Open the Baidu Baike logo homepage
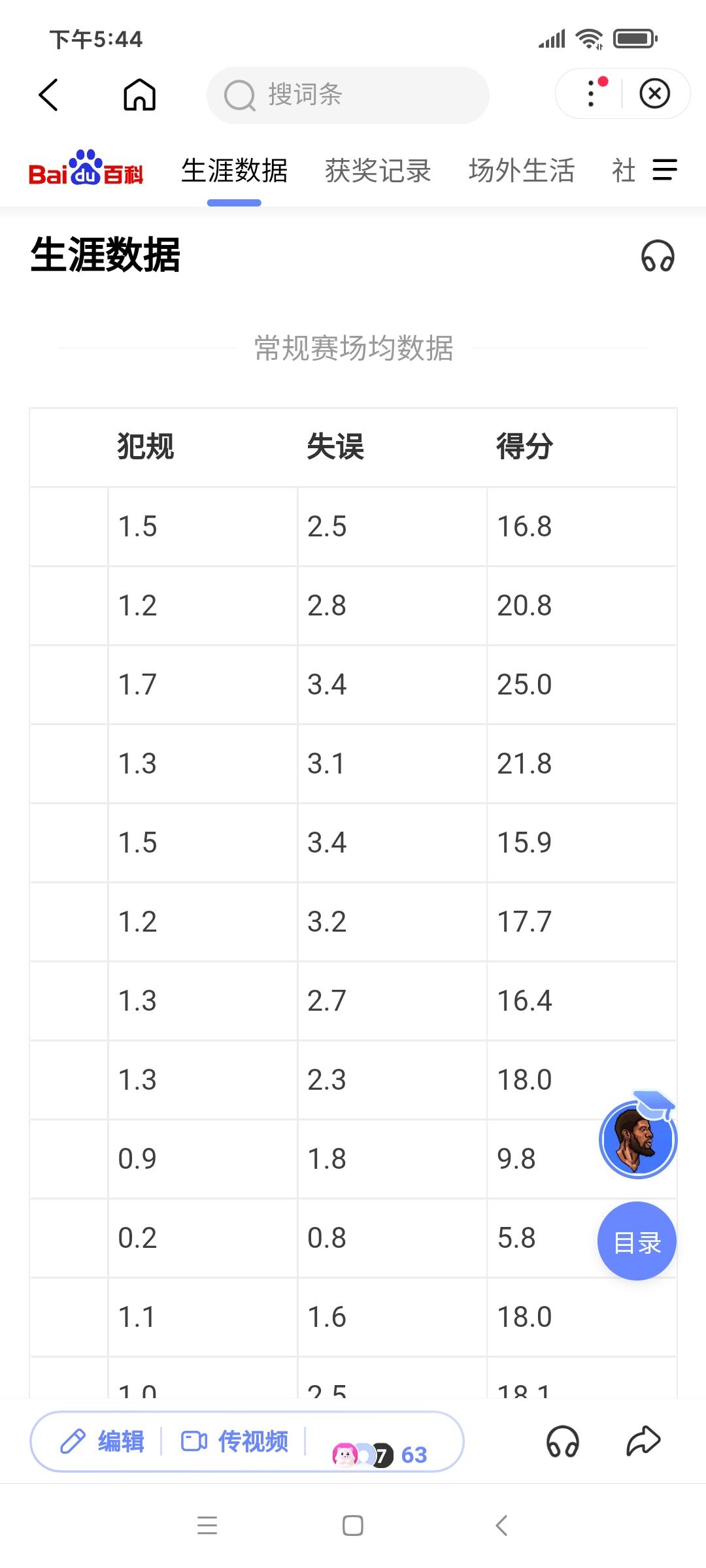The width and height of the screenshot is (706, 1568). 86,170
